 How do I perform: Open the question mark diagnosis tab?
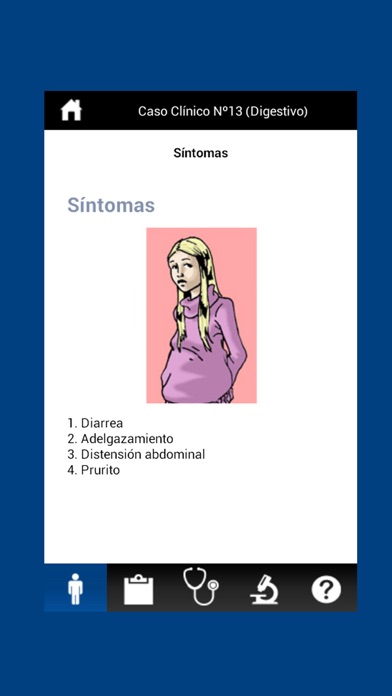pyautogui.click(x=326, y=589)
